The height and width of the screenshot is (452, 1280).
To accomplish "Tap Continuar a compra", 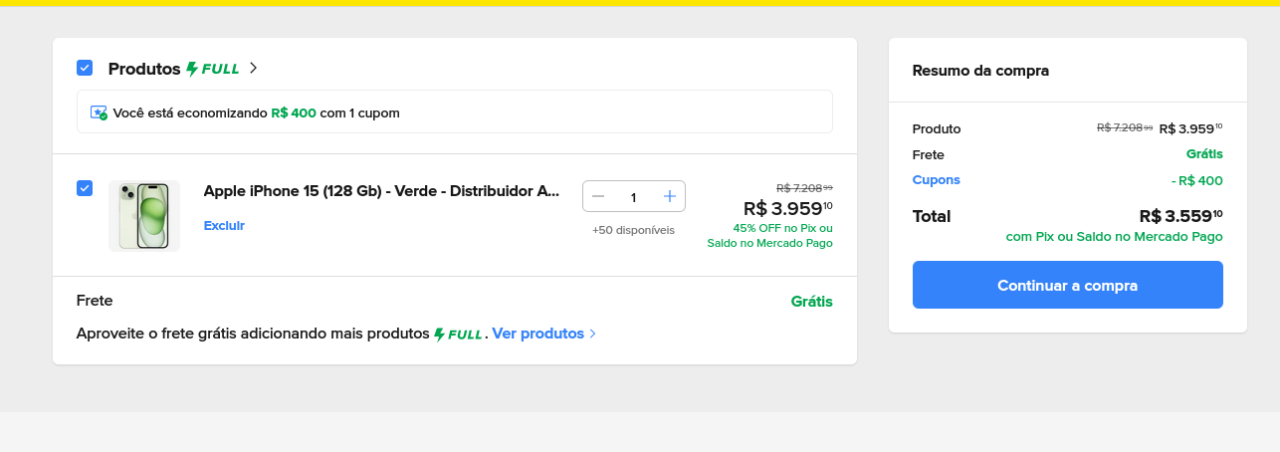I will pos(1067,285).
